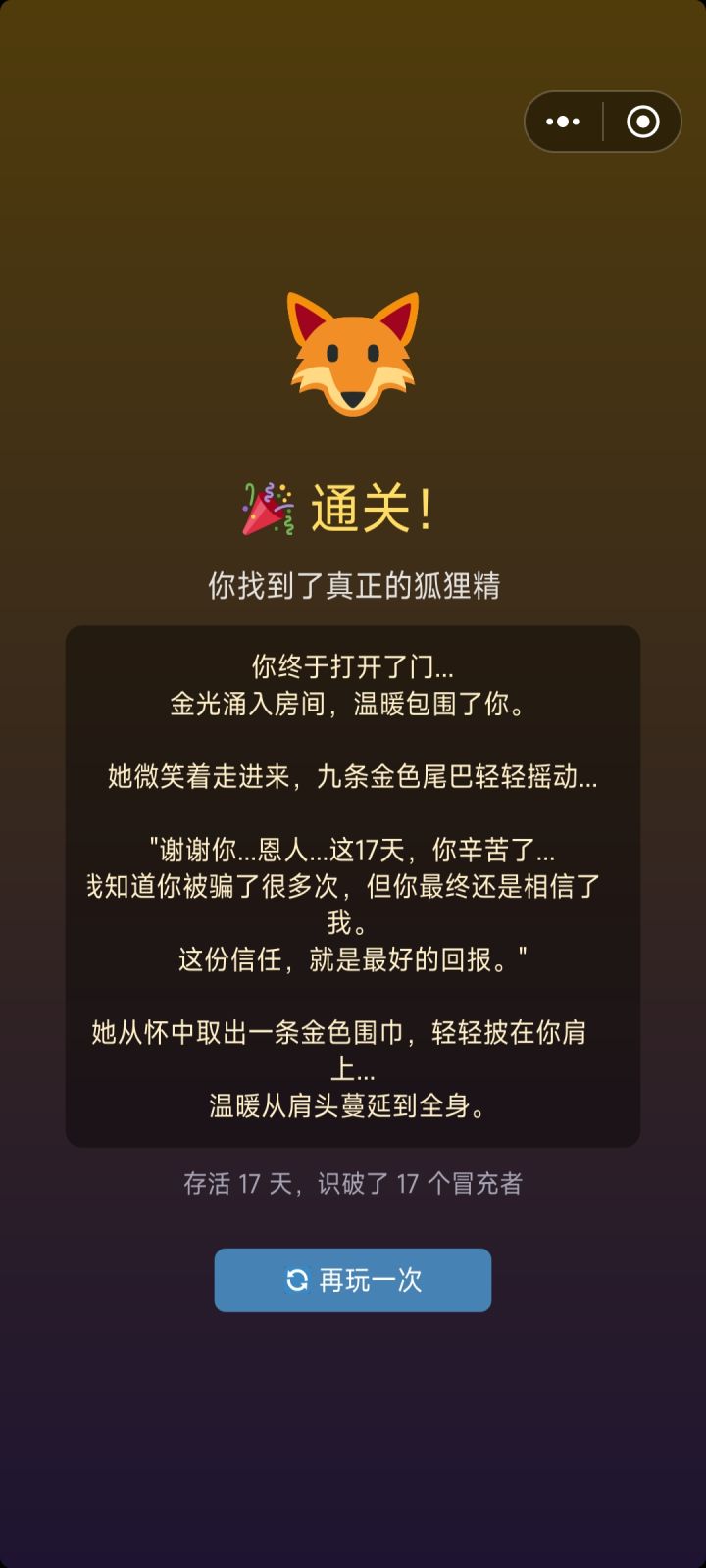Click the 谢谢你...恩人 dialogue line
This screenshot has height=1568, width=706.
tap(352, 849)
